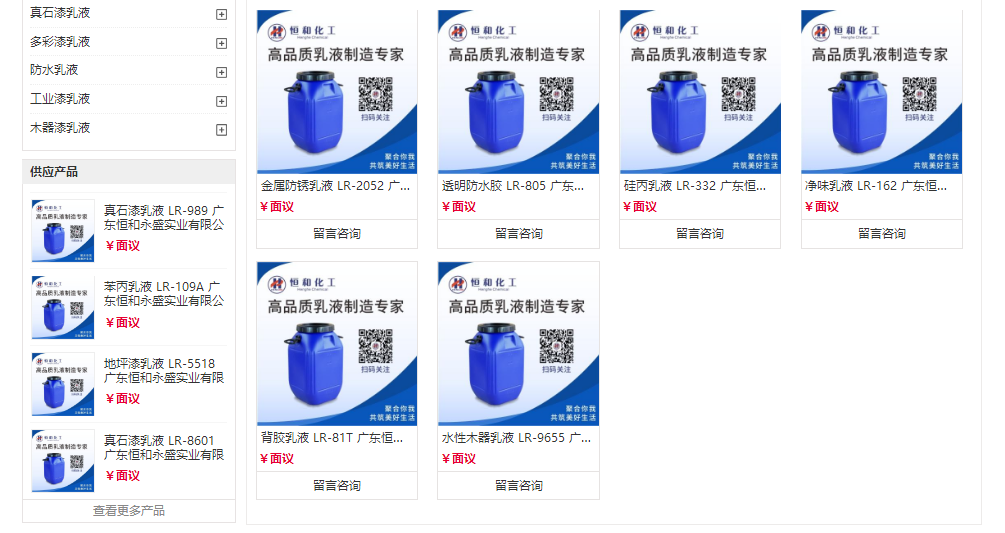Open the 硅丙乳液 LR-332 product card

[699, 185]
